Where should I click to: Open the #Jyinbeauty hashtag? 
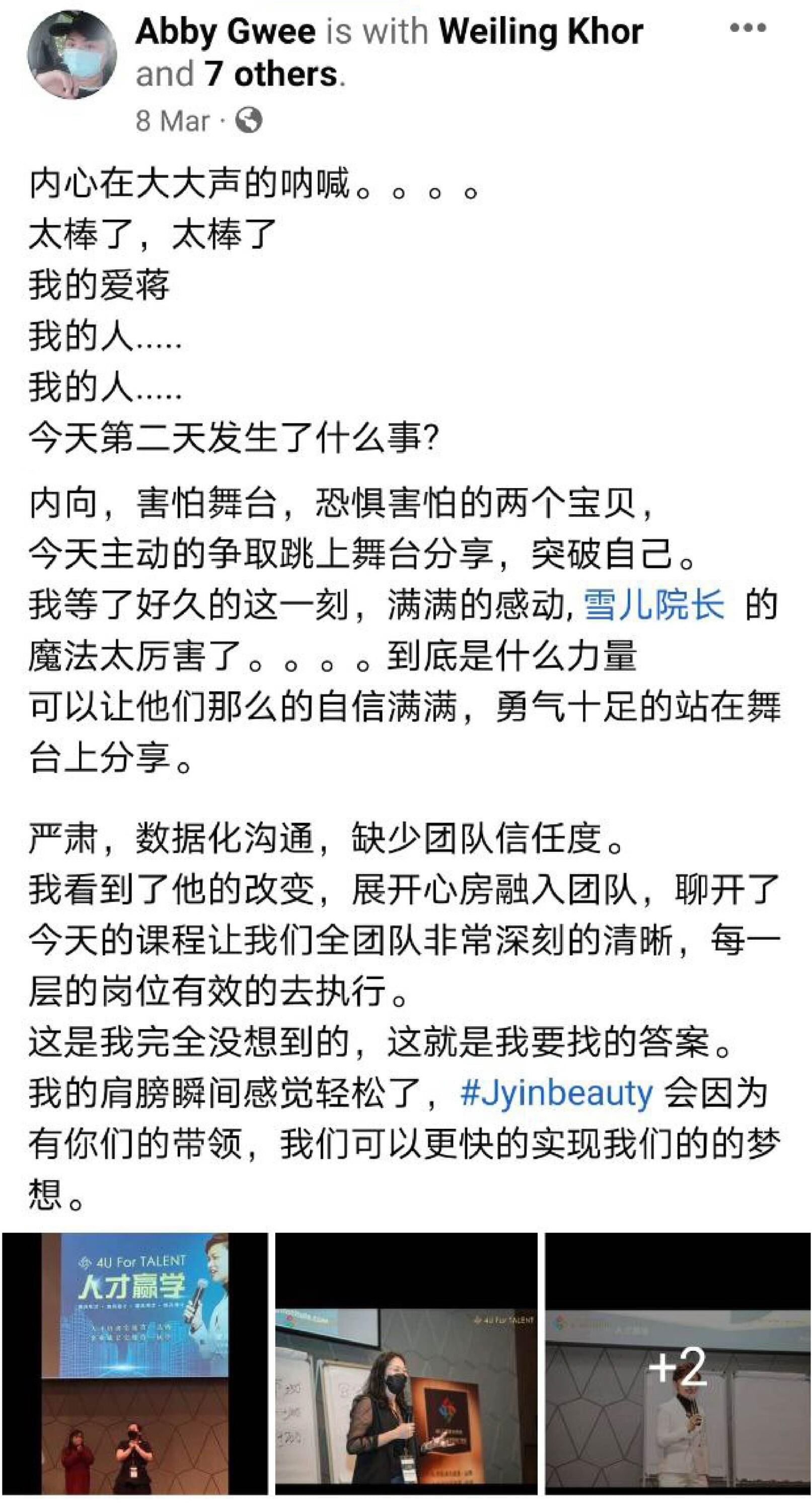click(556, 1093)
